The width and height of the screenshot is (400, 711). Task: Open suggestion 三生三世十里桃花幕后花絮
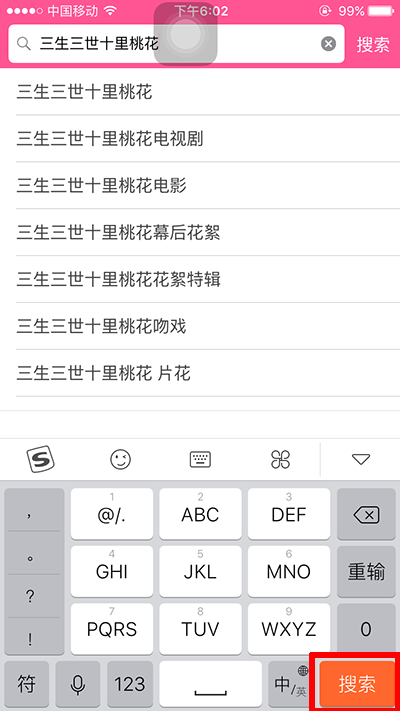point(200,232)
